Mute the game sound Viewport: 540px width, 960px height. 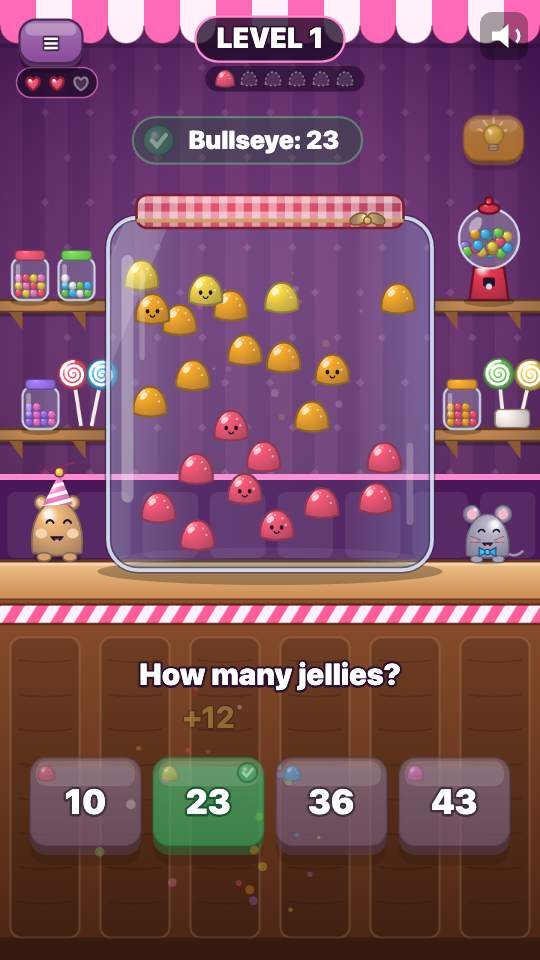[504, 36]
